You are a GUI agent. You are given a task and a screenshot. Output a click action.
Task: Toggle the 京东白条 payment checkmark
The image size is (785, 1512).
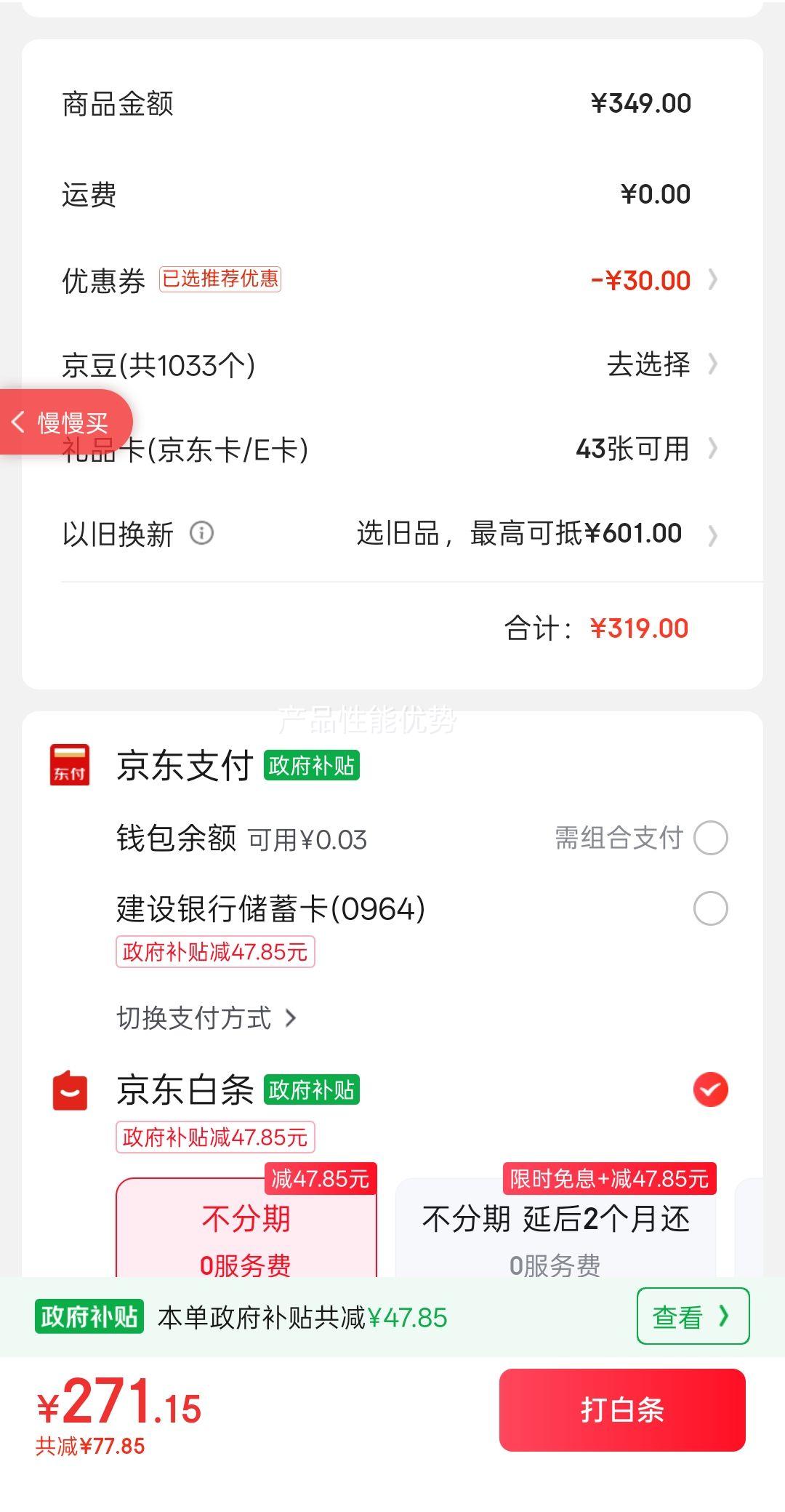tap(711, 1089)
